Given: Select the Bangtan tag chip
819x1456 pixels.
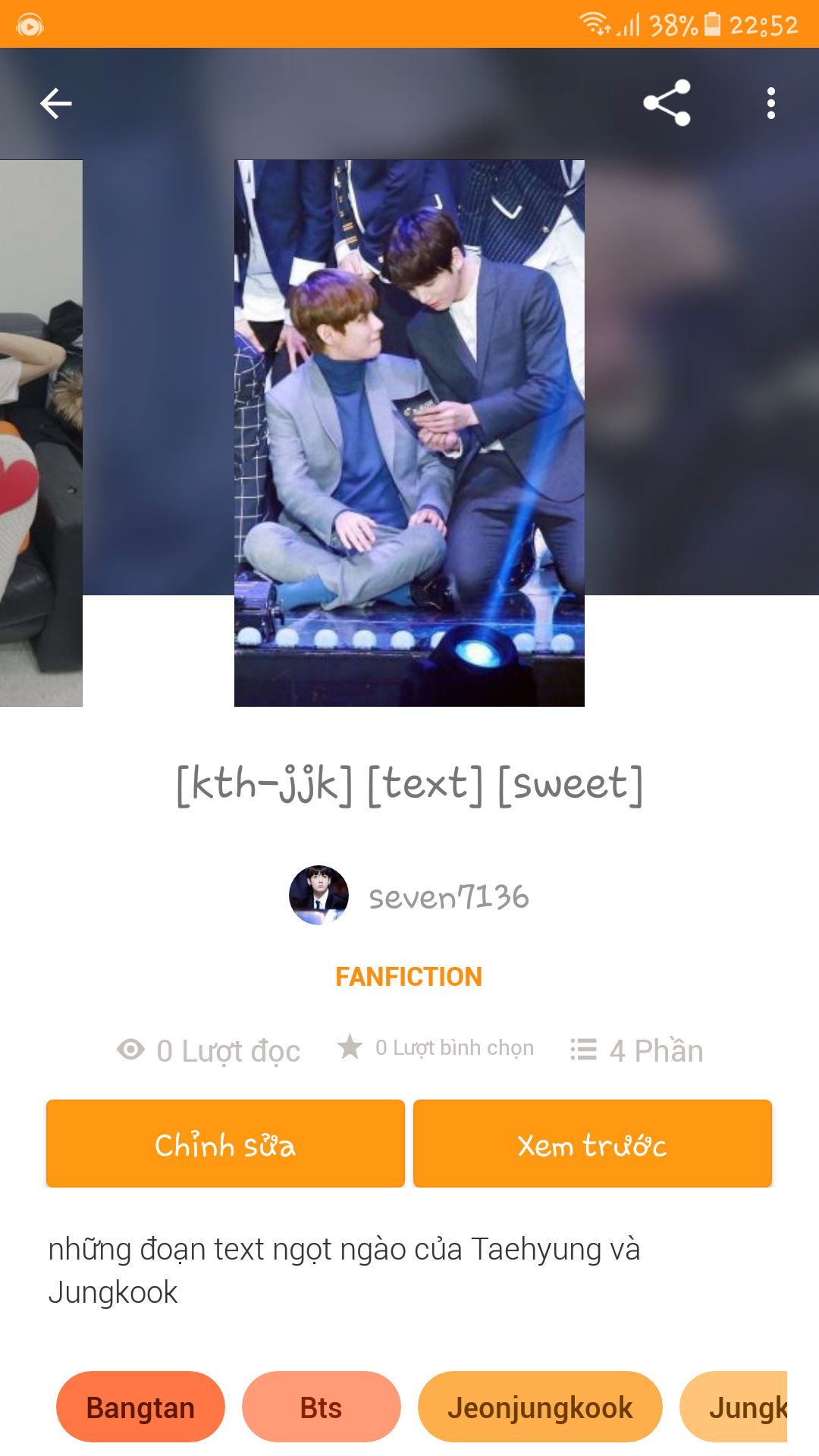Looking at the screenshot, I should click(x=140, y=1407).
